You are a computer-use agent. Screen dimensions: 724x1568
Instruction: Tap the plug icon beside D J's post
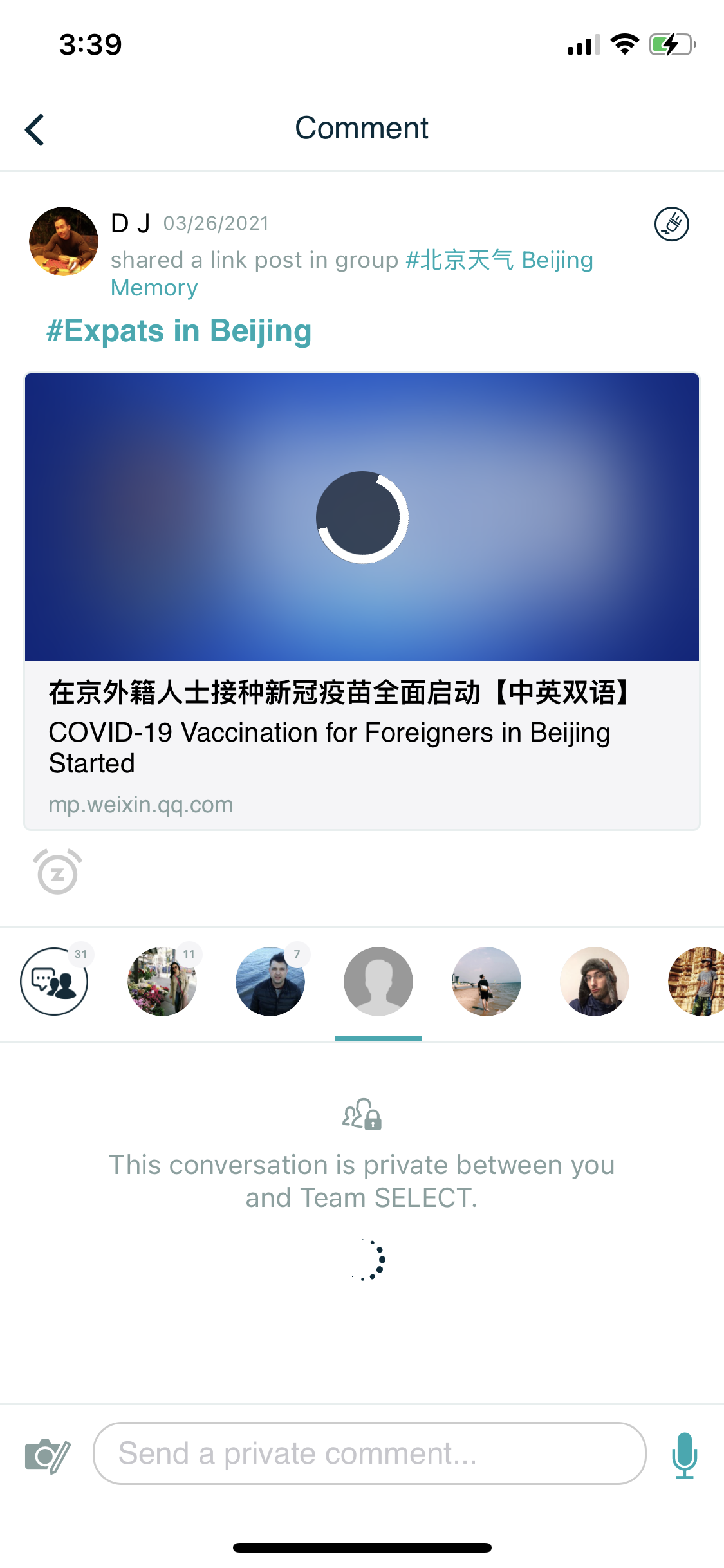671,224
